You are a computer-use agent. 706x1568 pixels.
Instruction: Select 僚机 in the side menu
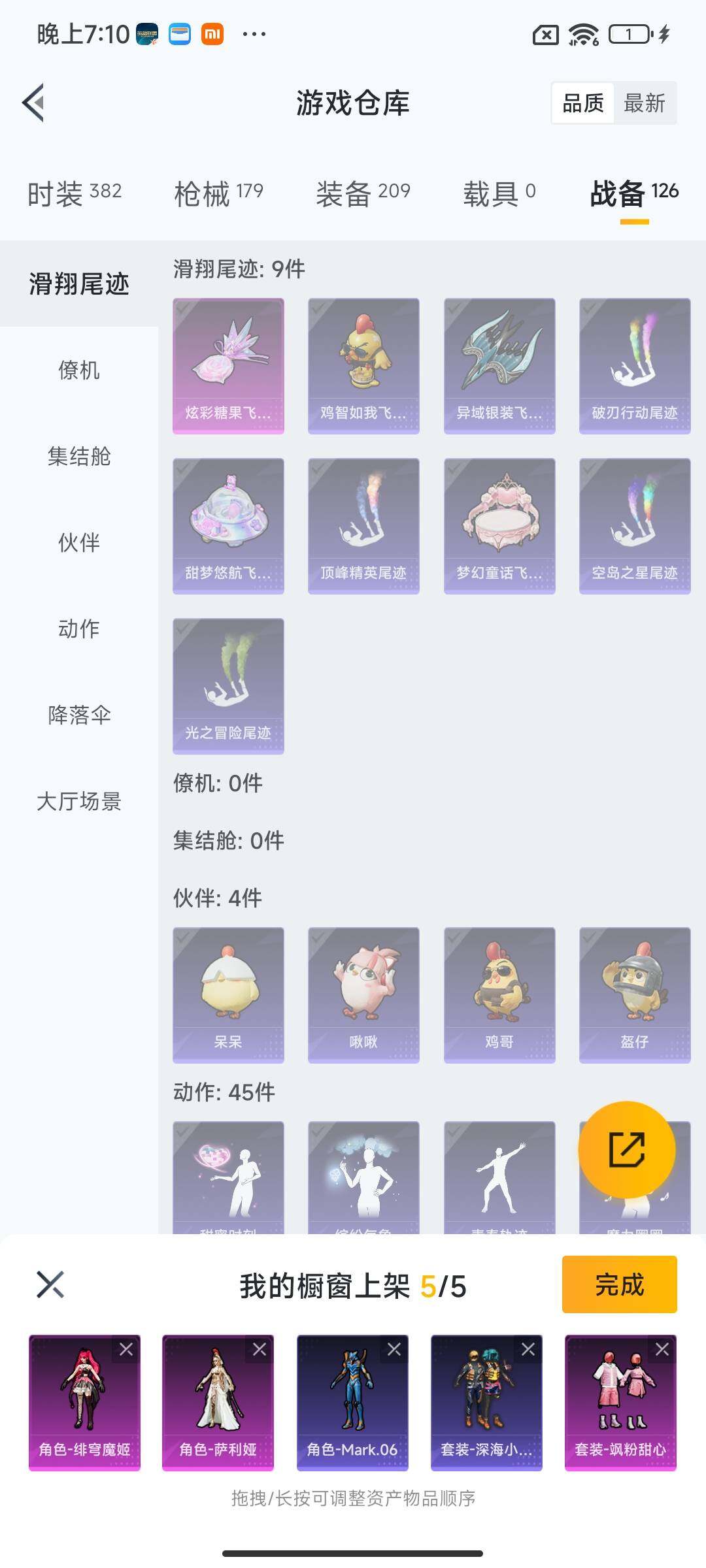(x=78, y=370)
